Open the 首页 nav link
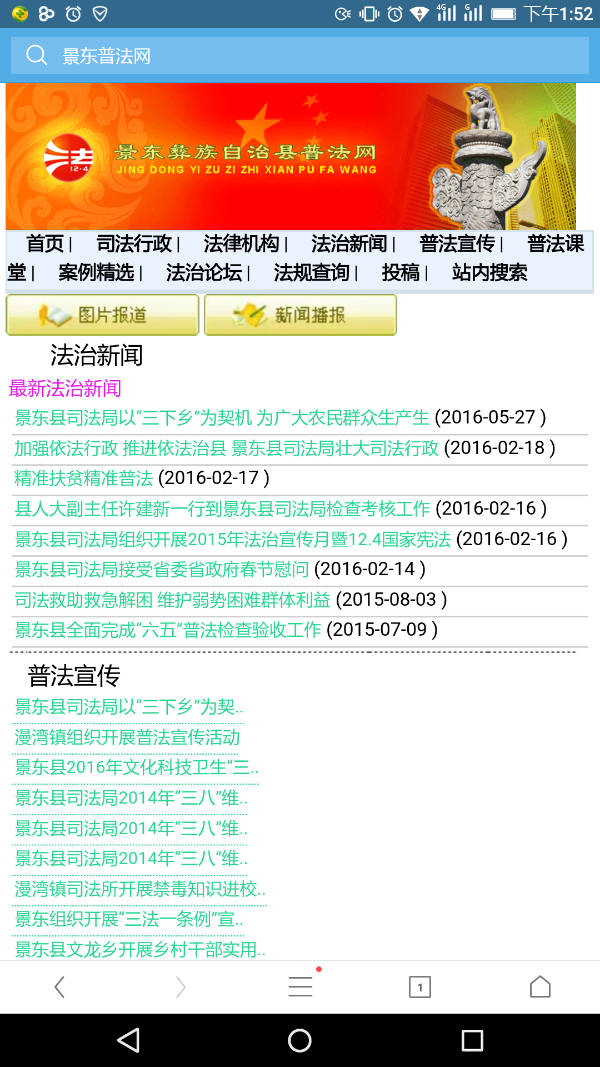The image size is (600, 1067). pos(45,244)
